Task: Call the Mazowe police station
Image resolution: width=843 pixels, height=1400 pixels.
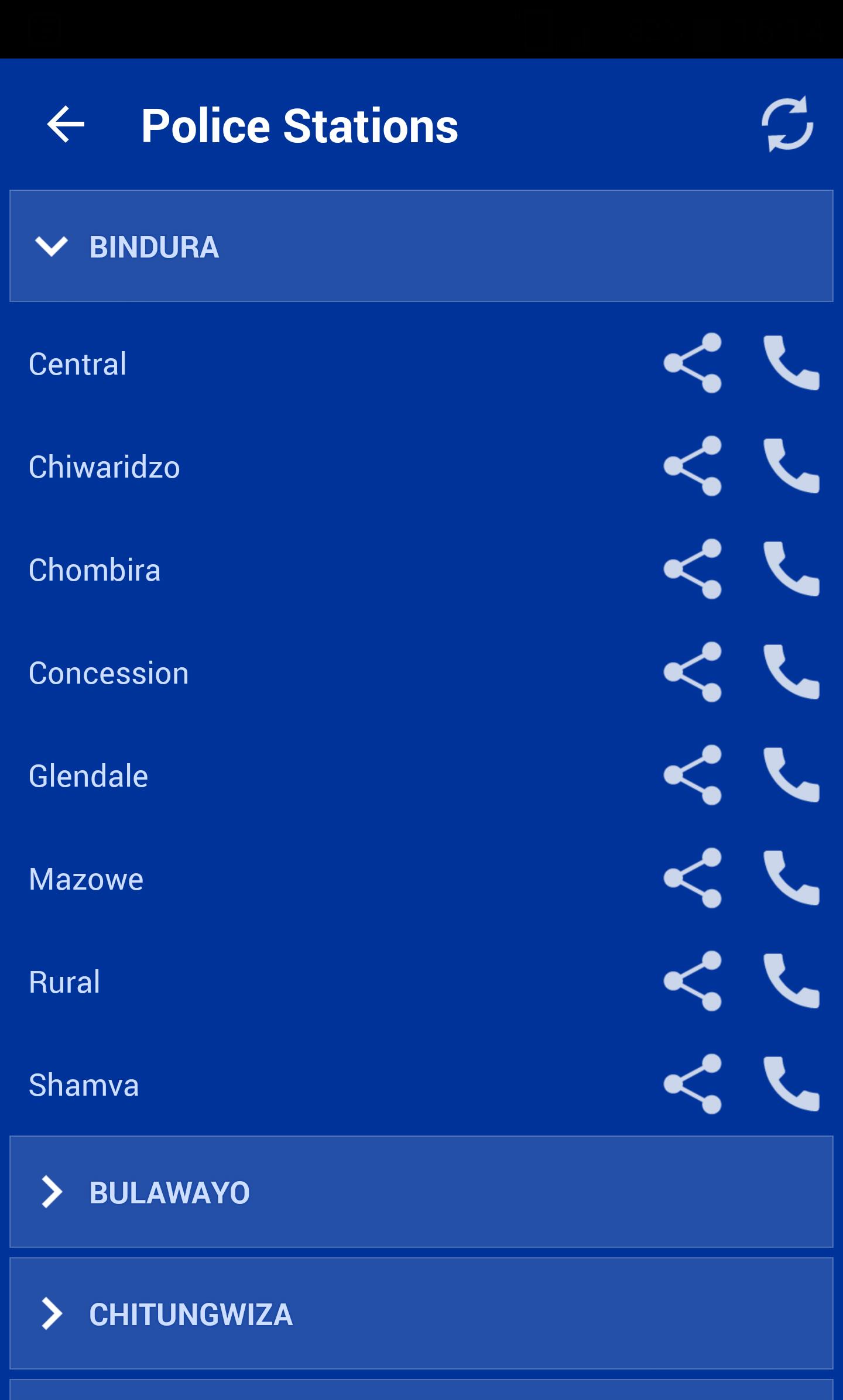Action: pos(791,879)
